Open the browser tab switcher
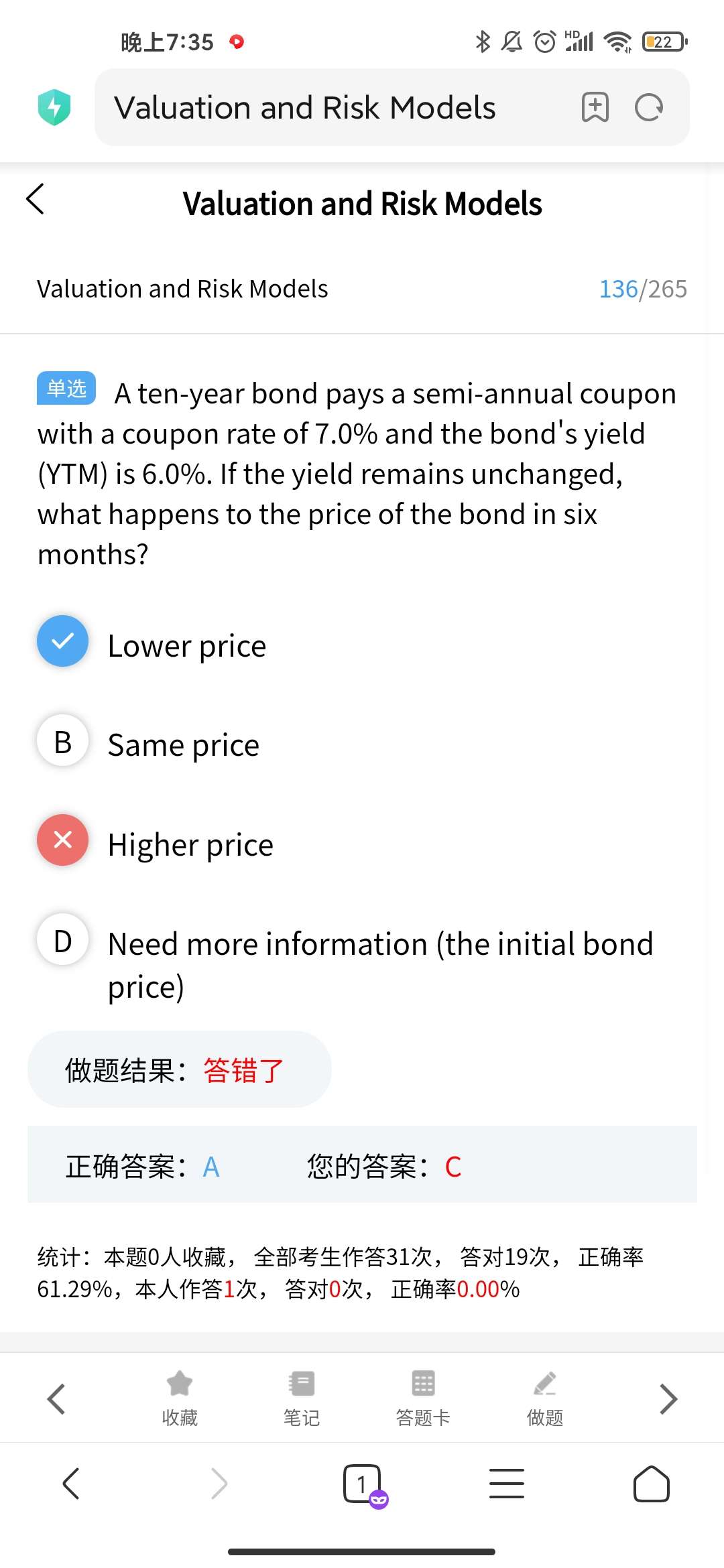The width and height of the screenshot is (724, 1568). [362, 1484]
